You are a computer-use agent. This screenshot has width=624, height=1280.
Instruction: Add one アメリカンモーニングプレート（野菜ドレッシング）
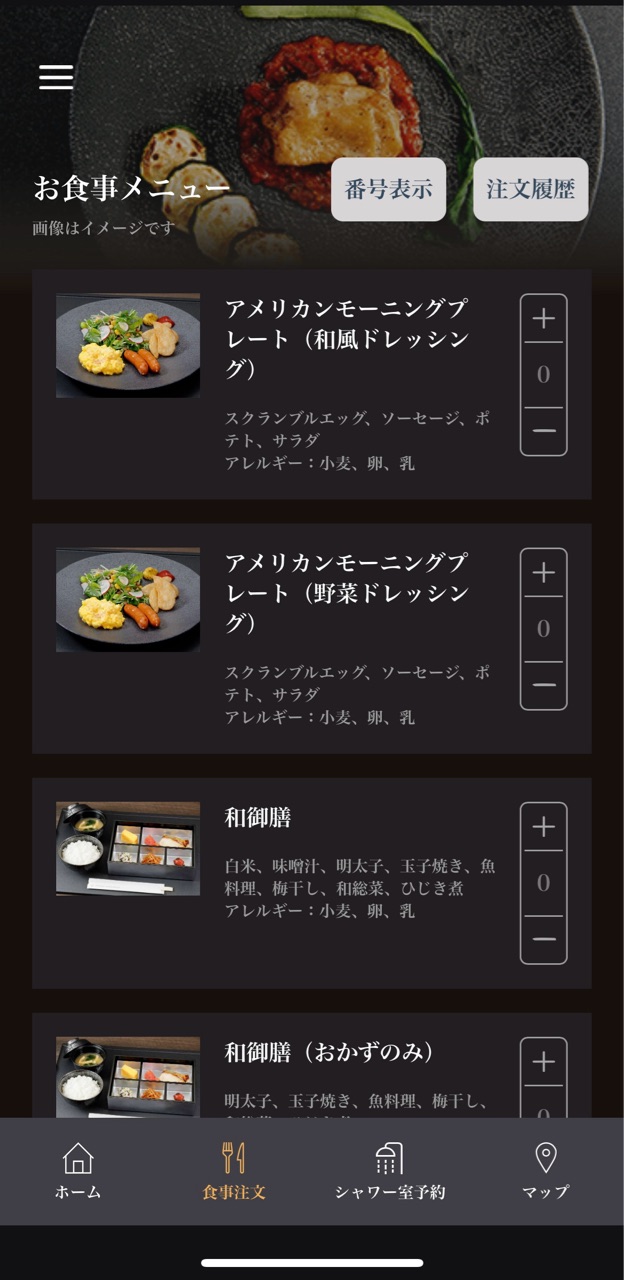543,573
